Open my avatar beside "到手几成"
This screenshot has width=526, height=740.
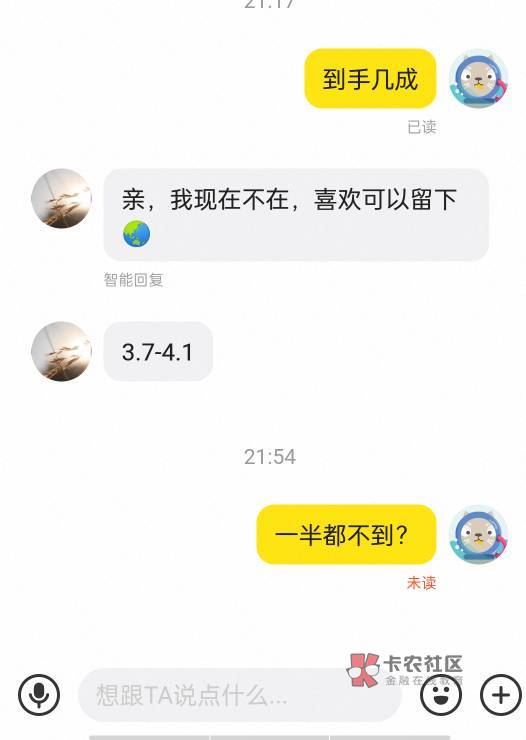click(x=478, y=78)
